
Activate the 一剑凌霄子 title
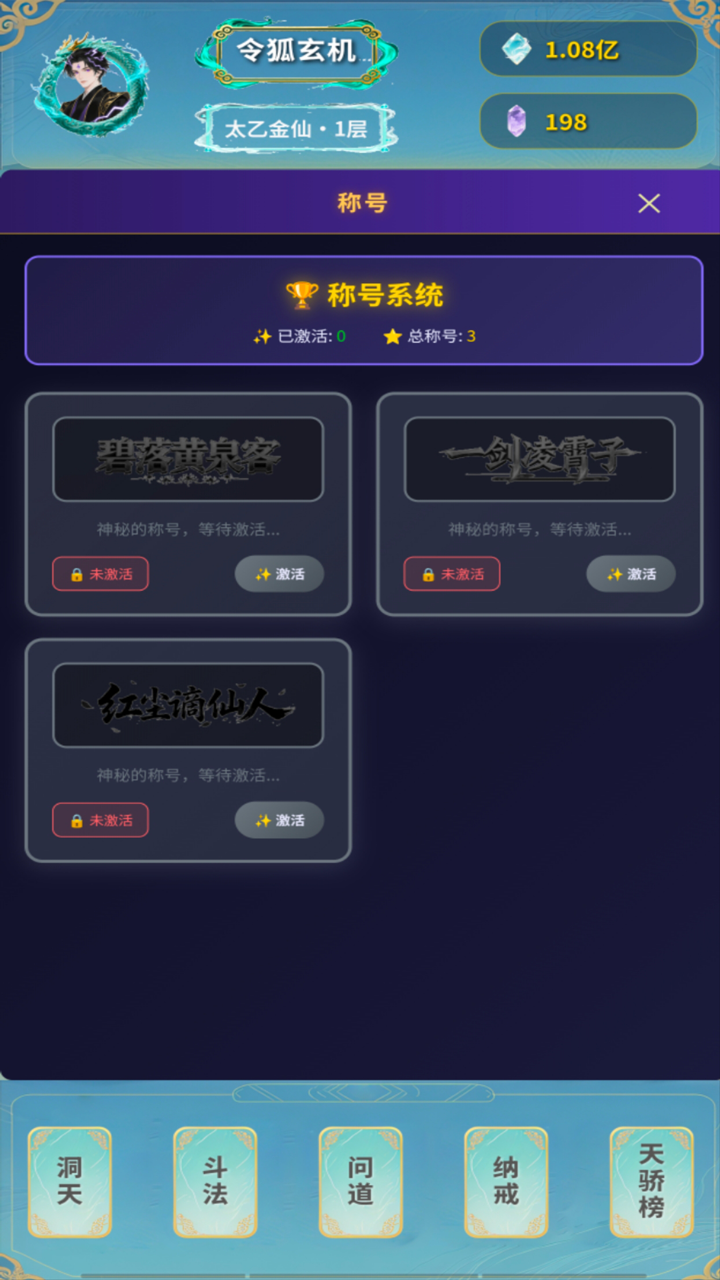point(630,574)
